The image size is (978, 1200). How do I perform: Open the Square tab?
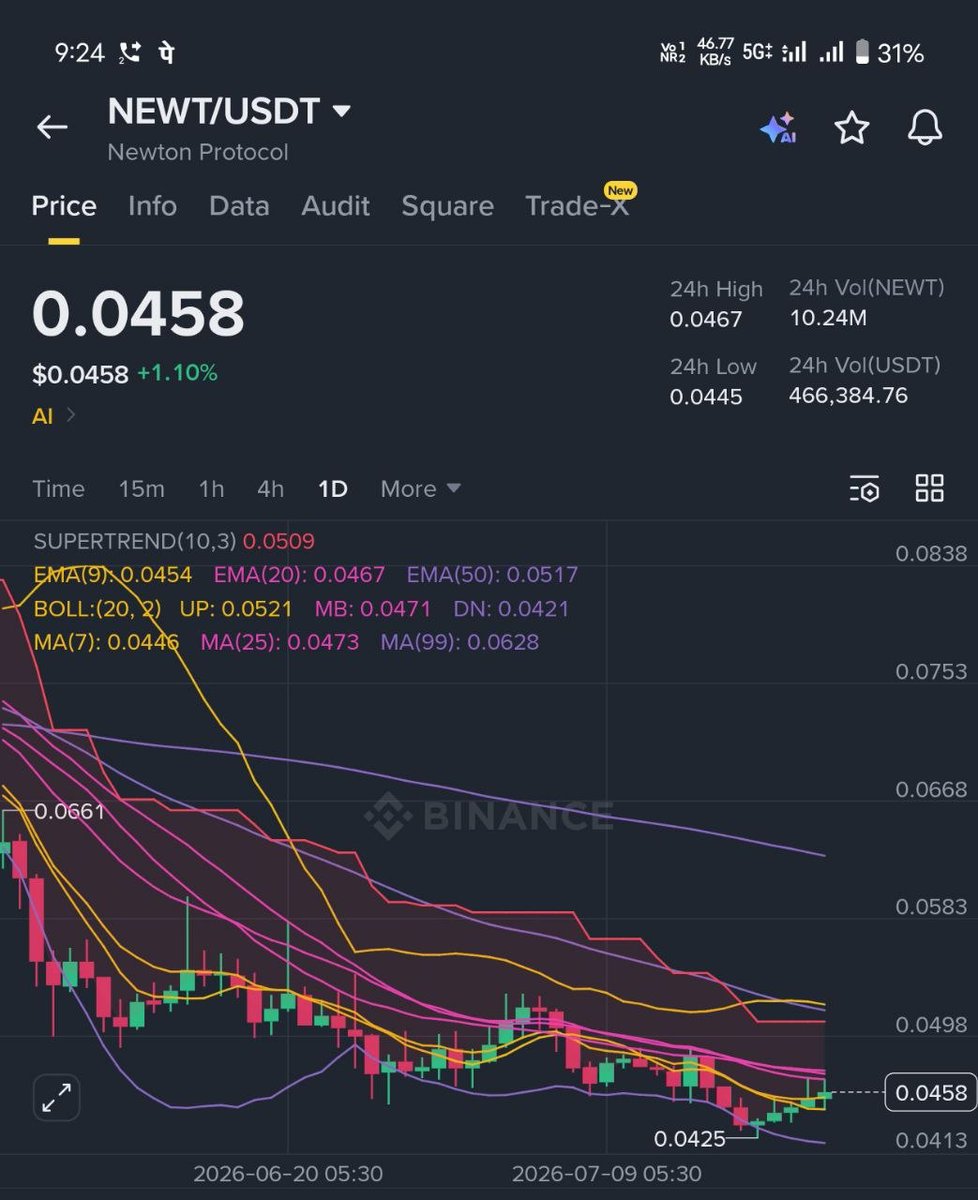coord(447,206)
